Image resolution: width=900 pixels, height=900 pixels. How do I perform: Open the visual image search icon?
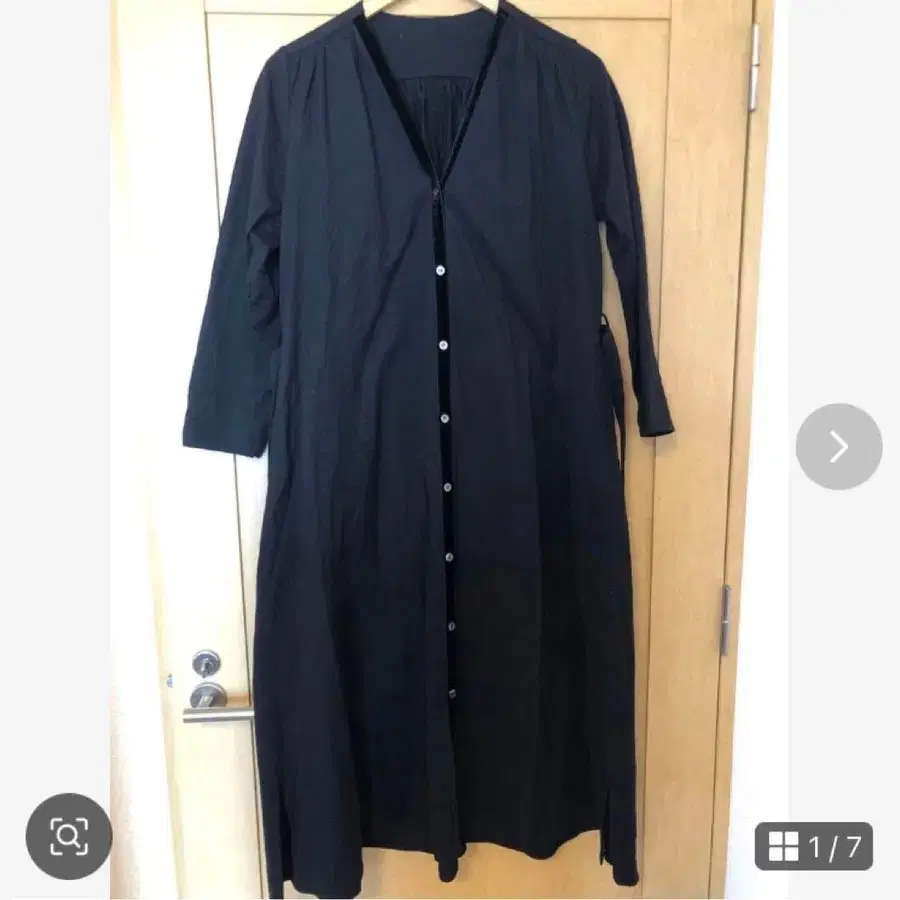coord(69,836)
